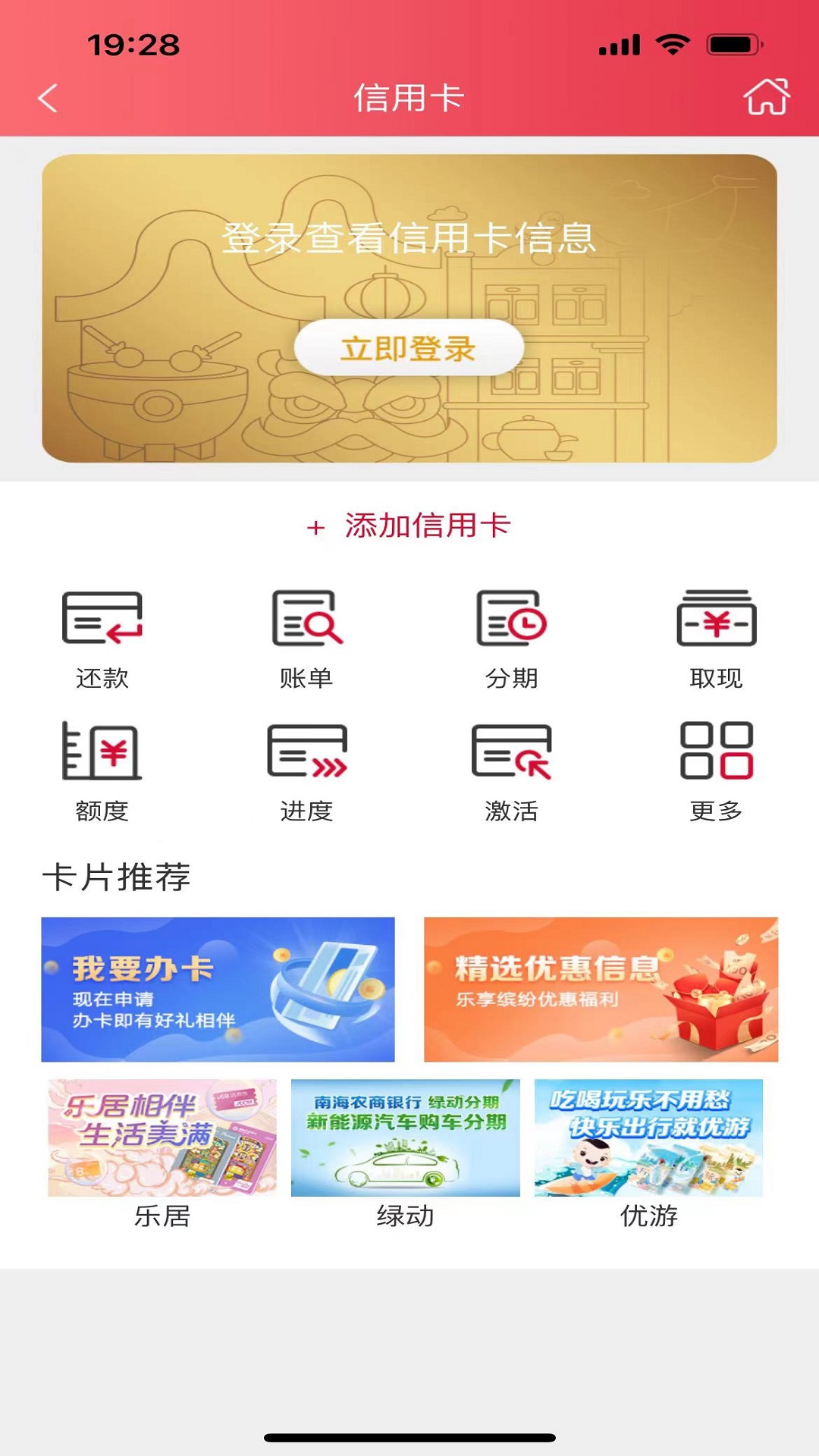The height and width of the screenshot is (1456, 819).
Task: Open the 我要办卡 banner
Action: [x=218, y=989]
